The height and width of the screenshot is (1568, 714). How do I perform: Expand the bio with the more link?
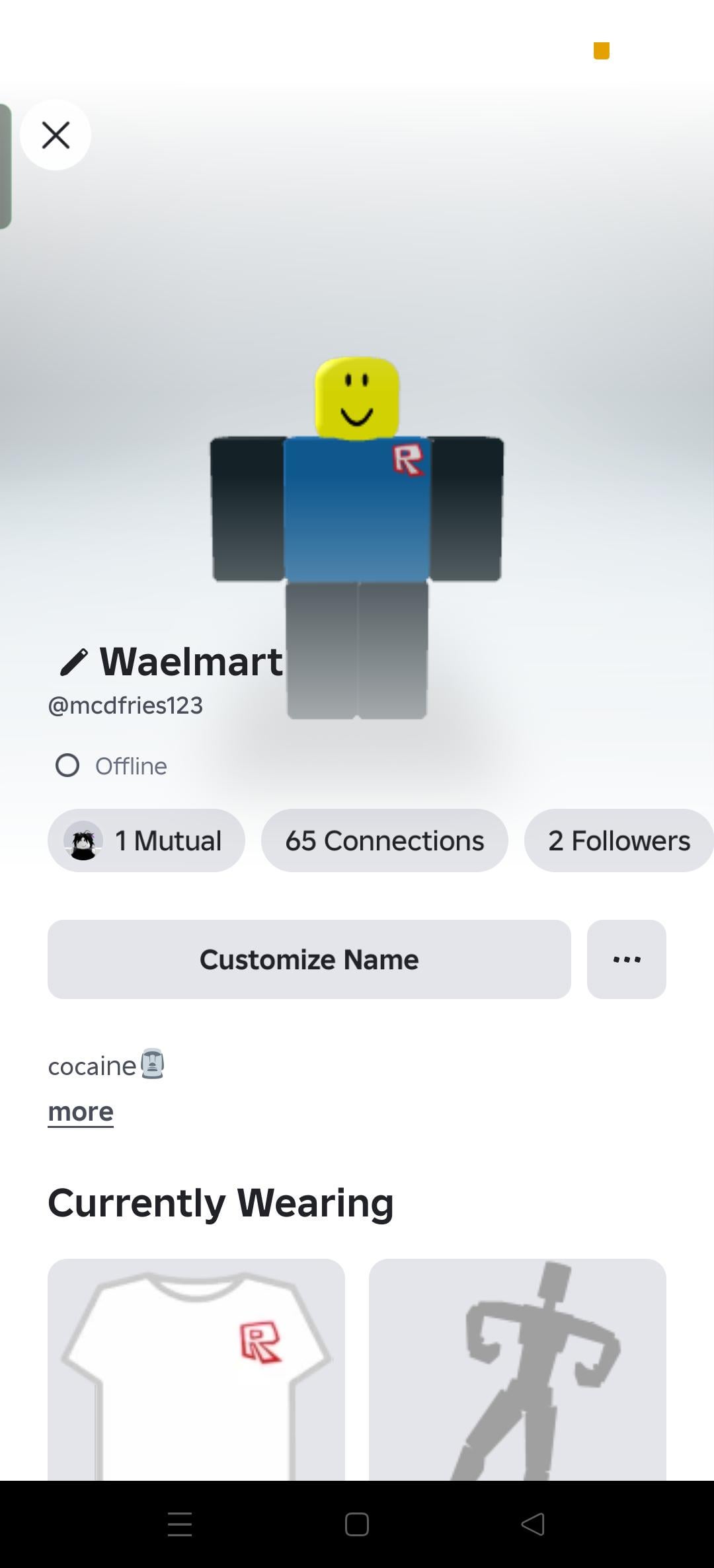tap(81, 1111)
